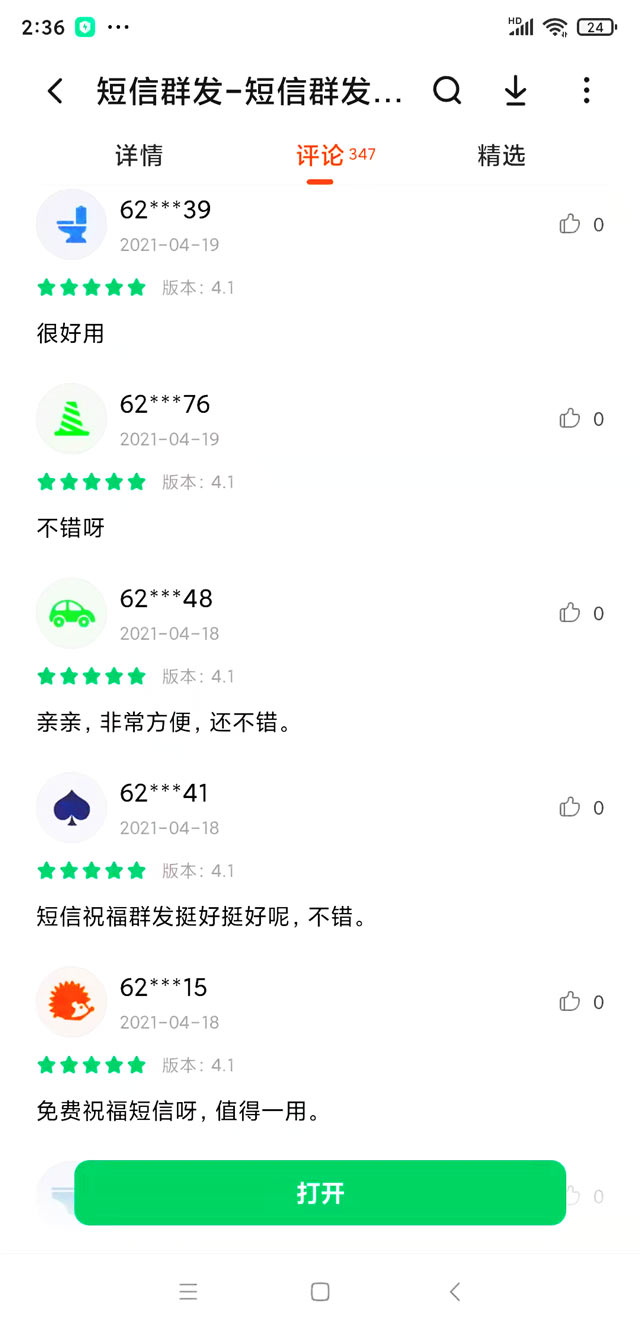Go to the home screen

tap(320, 1292)
